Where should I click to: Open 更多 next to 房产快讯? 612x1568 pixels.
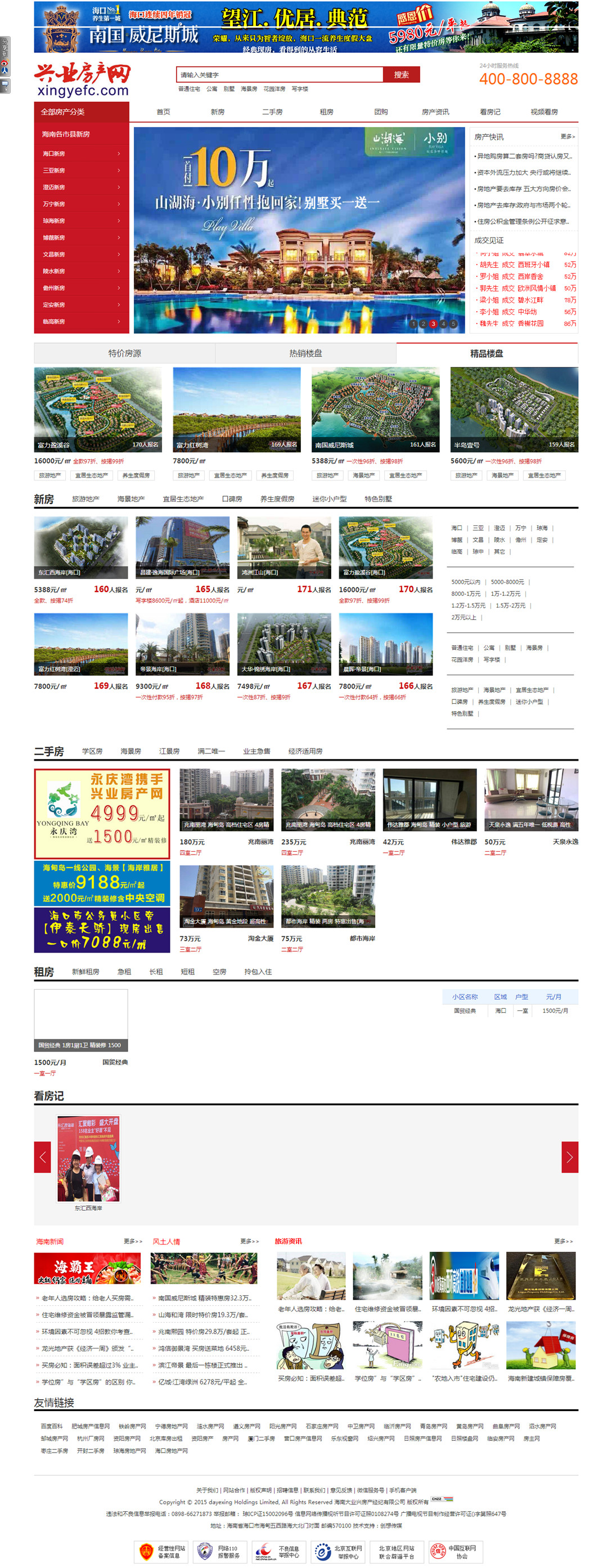click(567, 137)
